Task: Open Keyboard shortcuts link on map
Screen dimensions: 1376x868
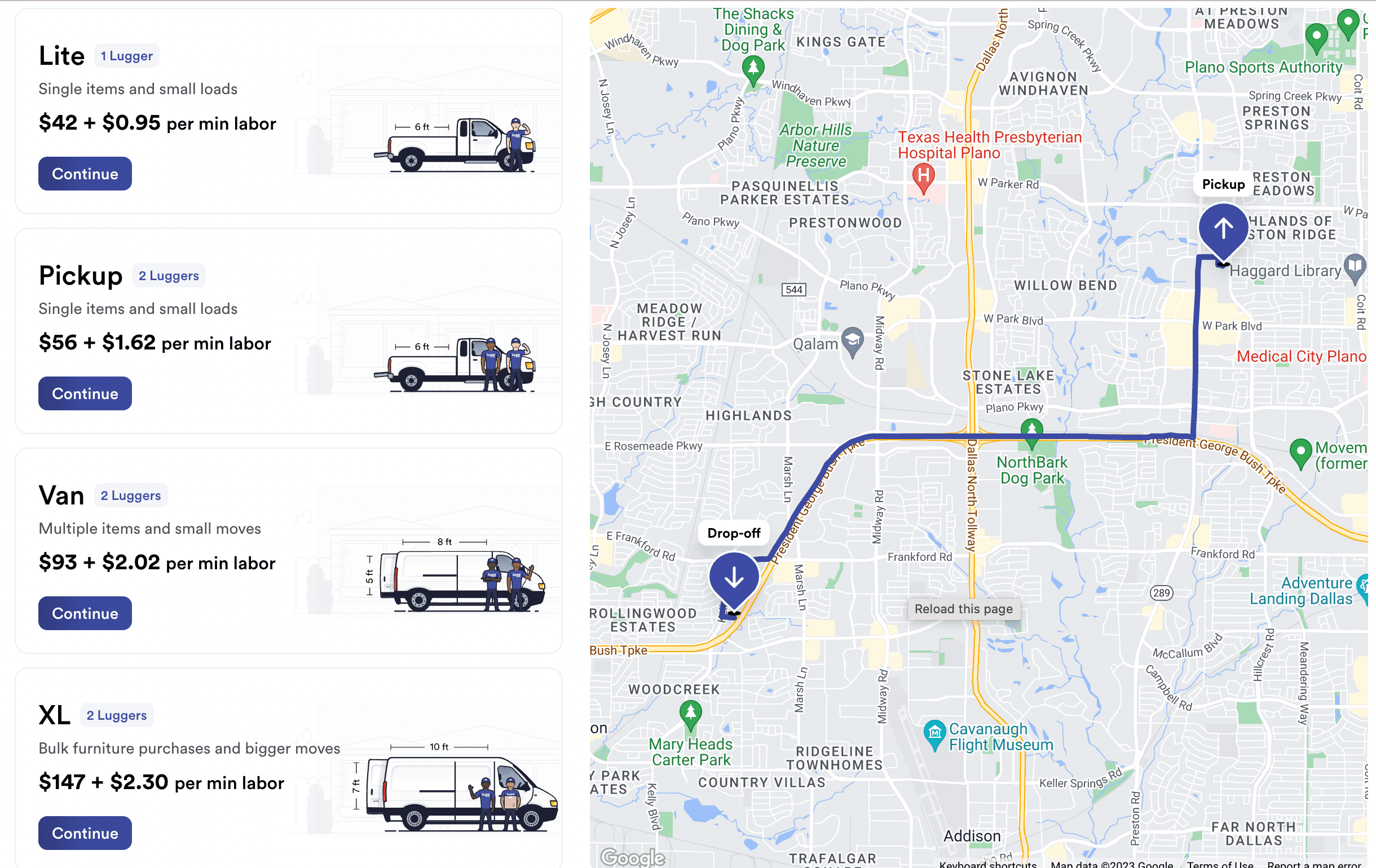Action: pos(987,864)
